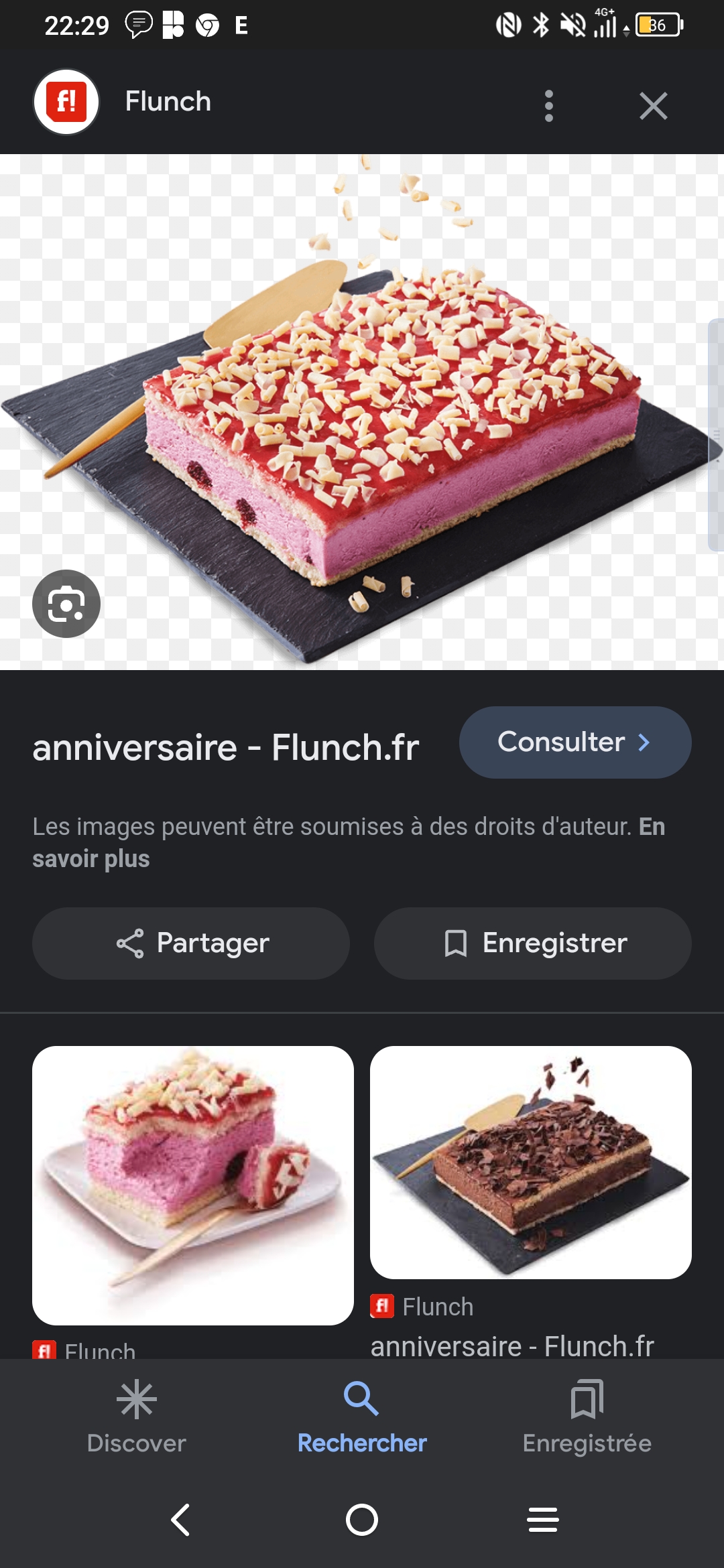Screen dimensions: 724x1568
Task: Save the image with Enregistrer
Action: [x=533, y=943]
